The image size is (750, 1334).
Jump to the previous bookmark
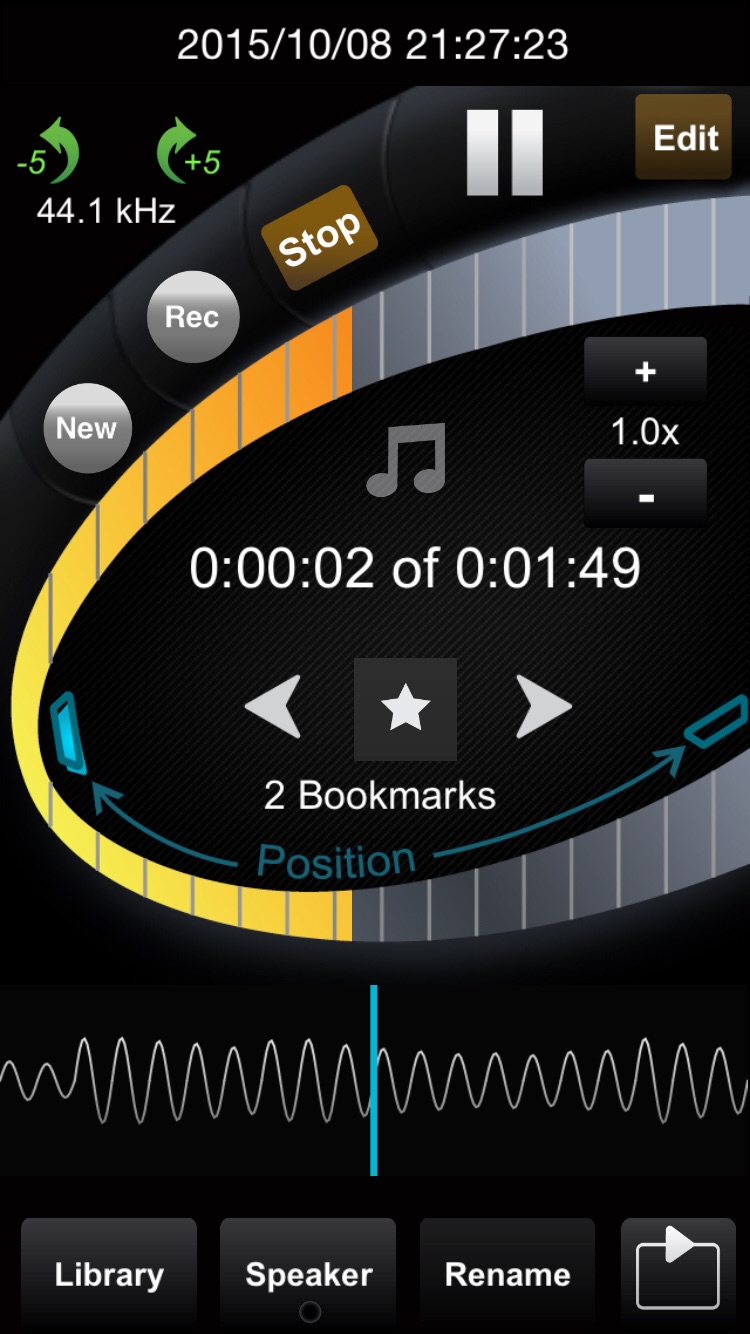(274, 707)
